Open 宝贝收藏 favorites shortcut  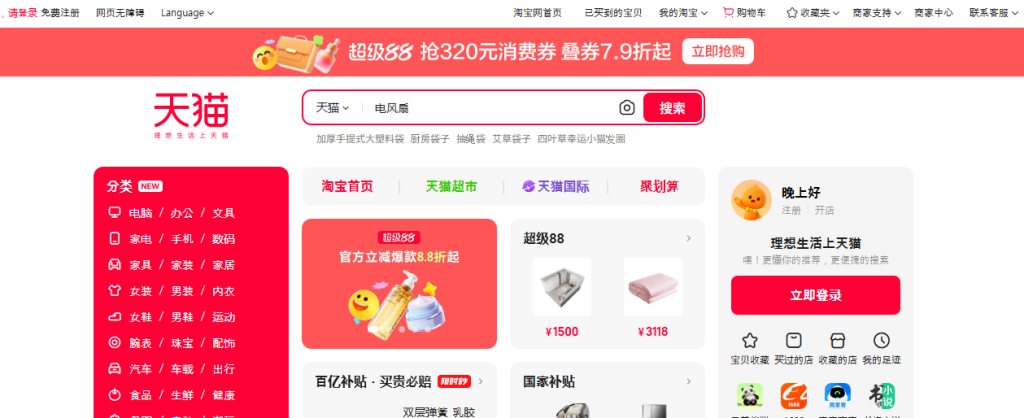749,348
